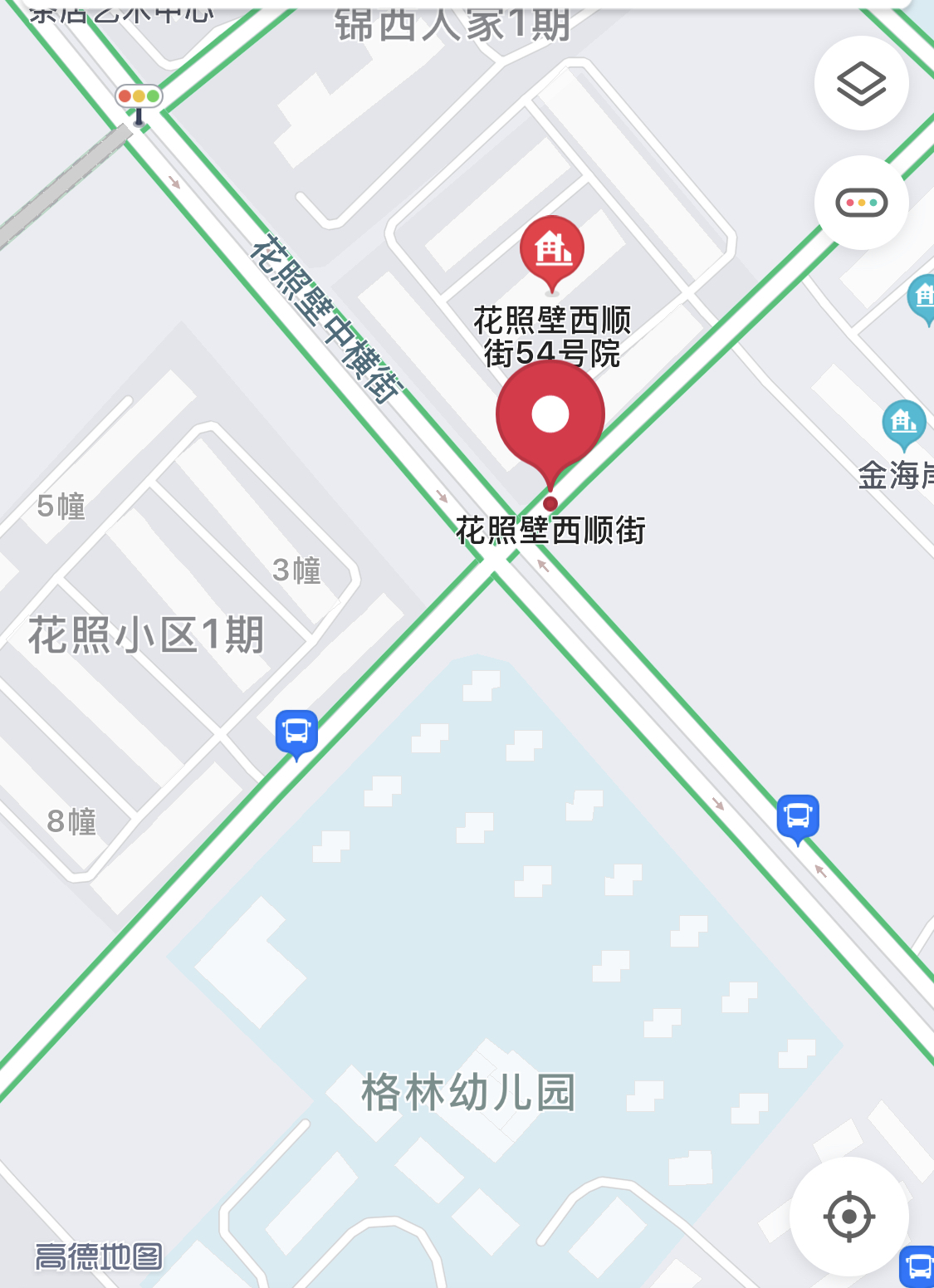Select the 花照壁西顺街54号院 residence marker
Viewport: 934px width, 1288px height.
tap(552, 250)
